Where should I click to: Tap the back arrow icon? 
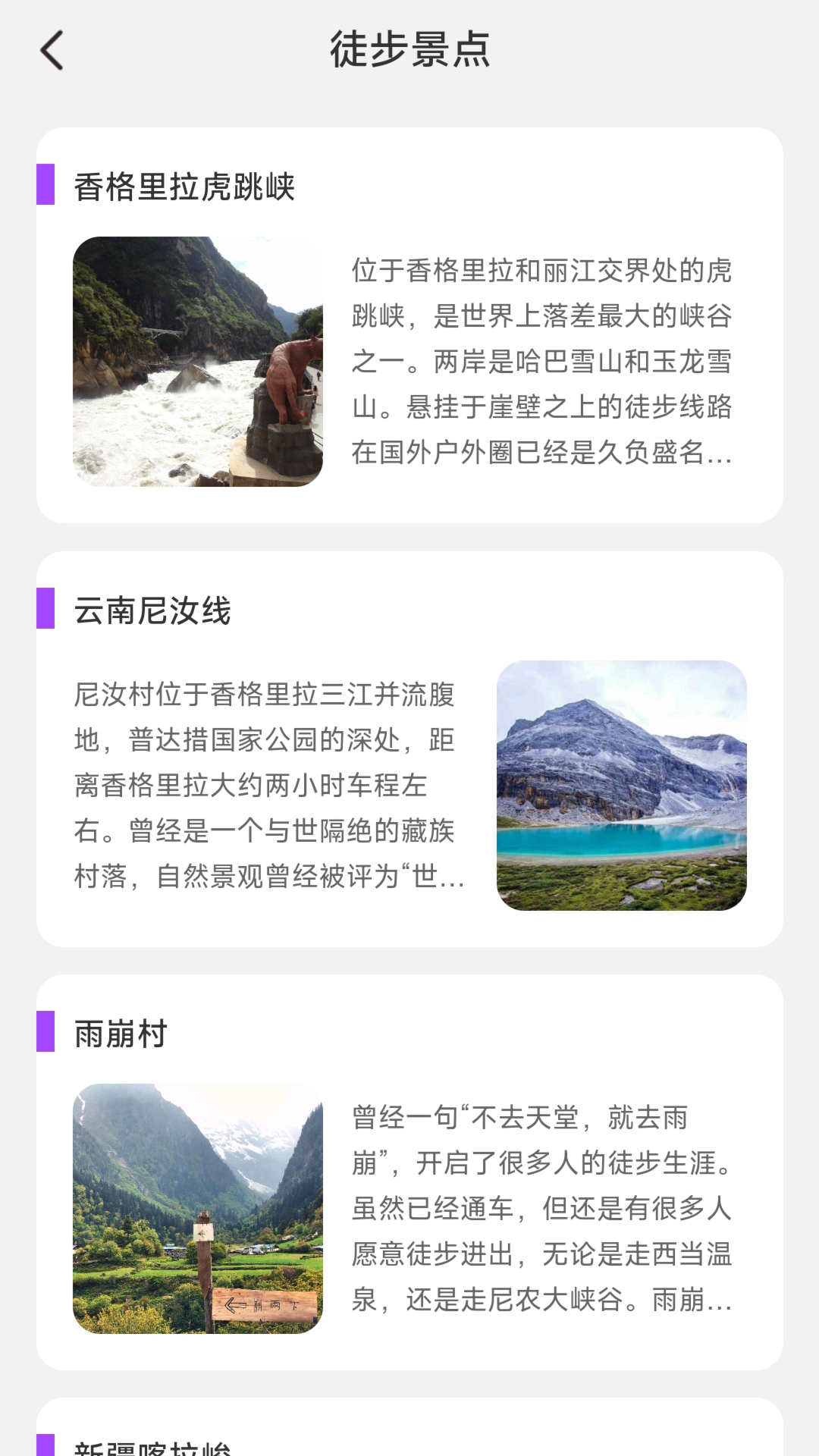tap(52, 49)
